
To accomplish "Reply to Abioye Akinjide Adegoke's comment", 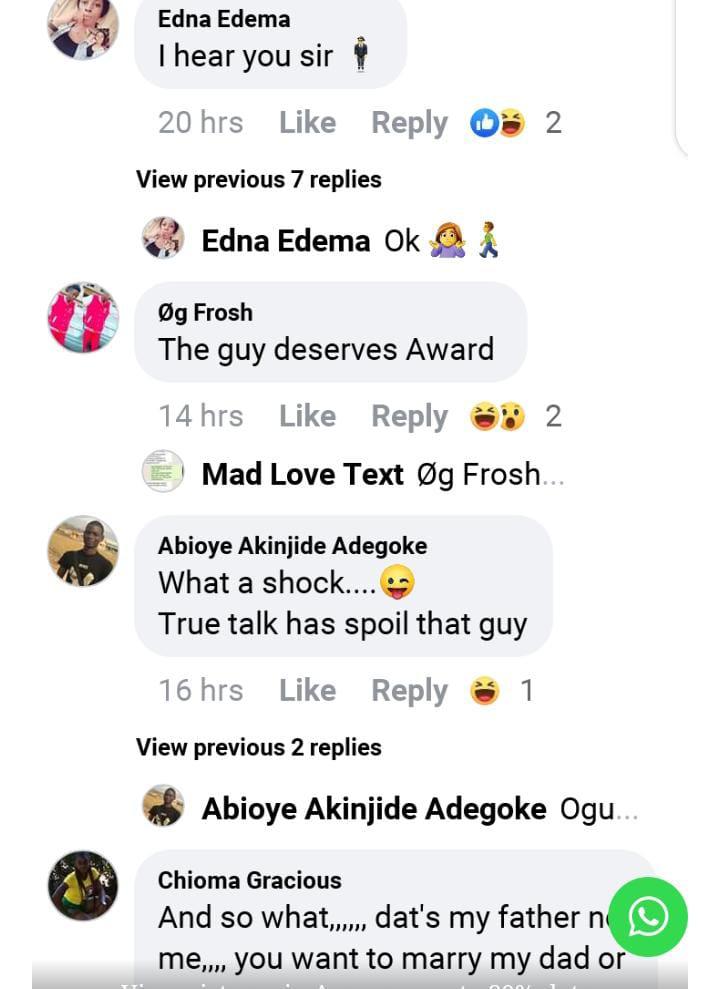I will tap(409, 691).
